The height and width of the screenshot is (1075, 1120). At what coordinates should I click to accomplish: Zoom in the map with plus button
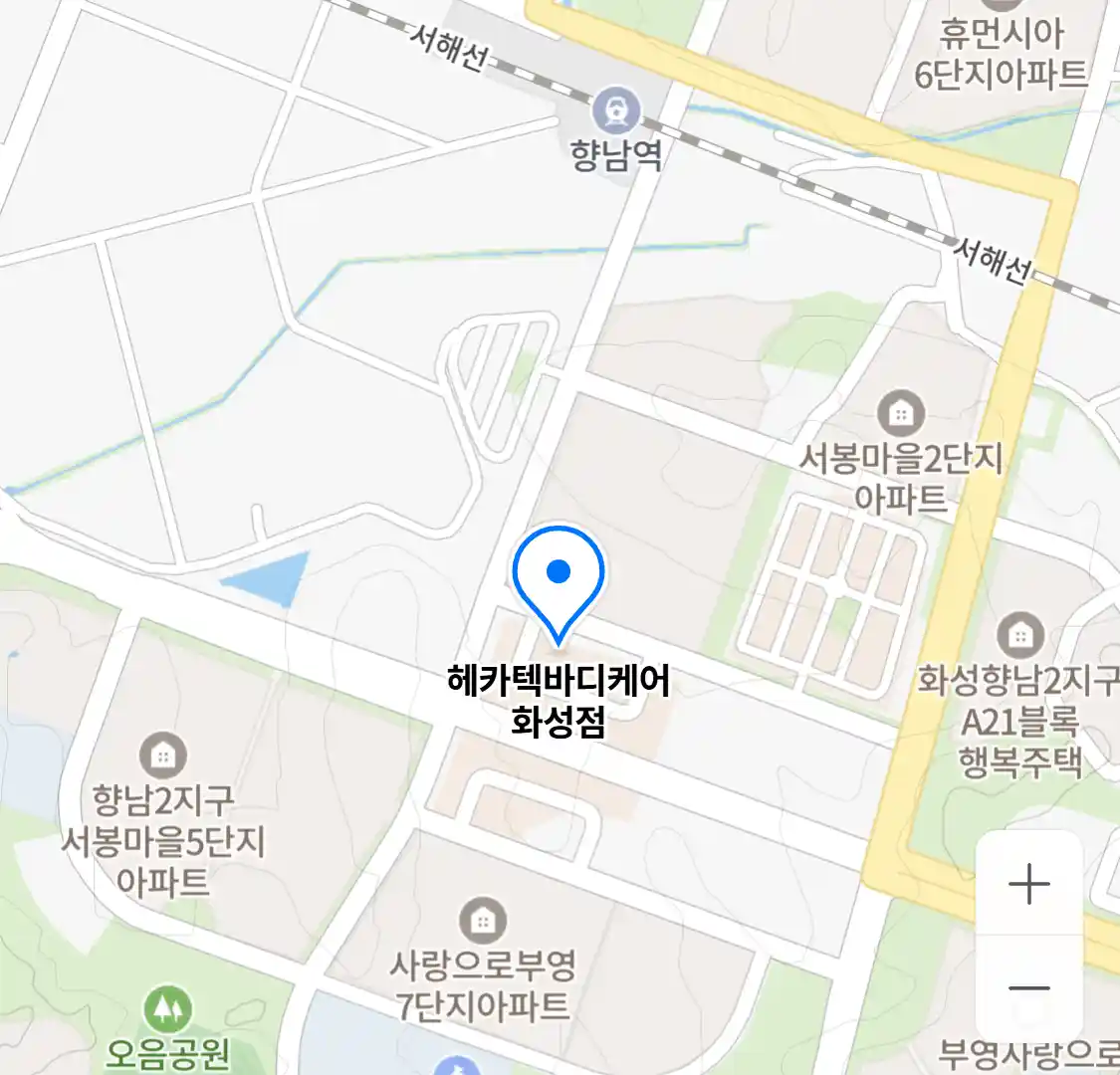pos(1028,884)
